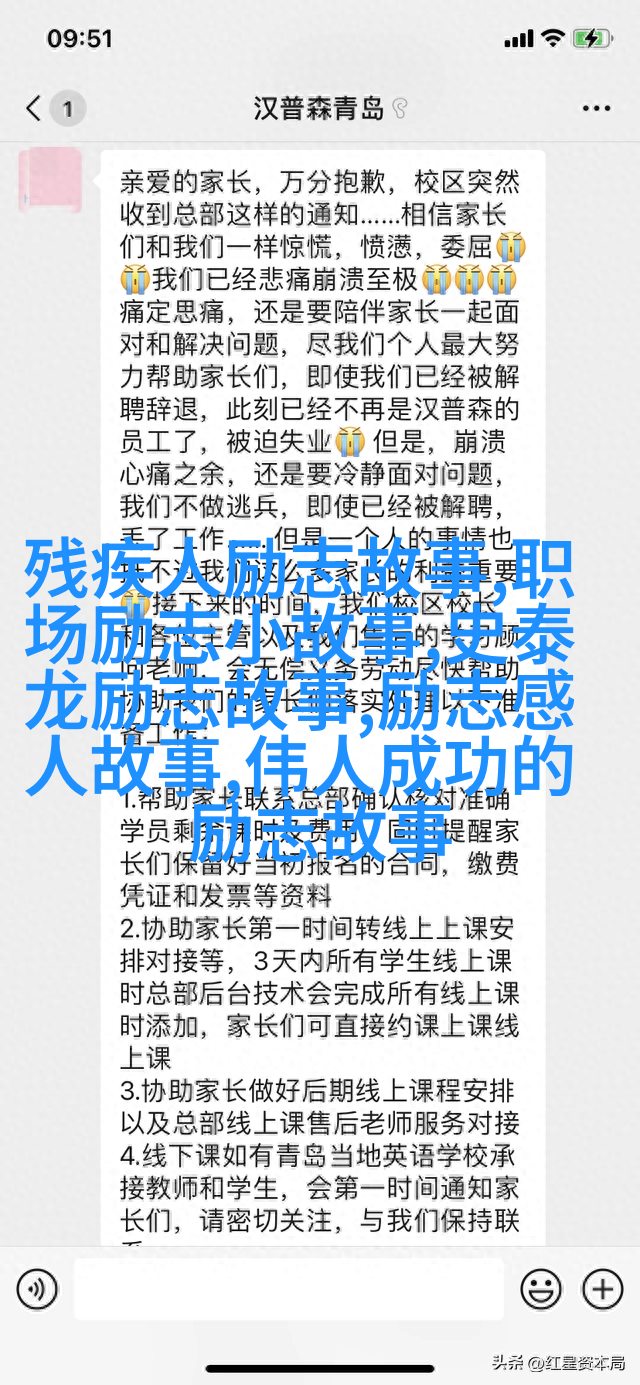The height and width of the screenshot is (1385, 640).
Task: Open the plus attachments menu
Action: (x=603, y=1289)
